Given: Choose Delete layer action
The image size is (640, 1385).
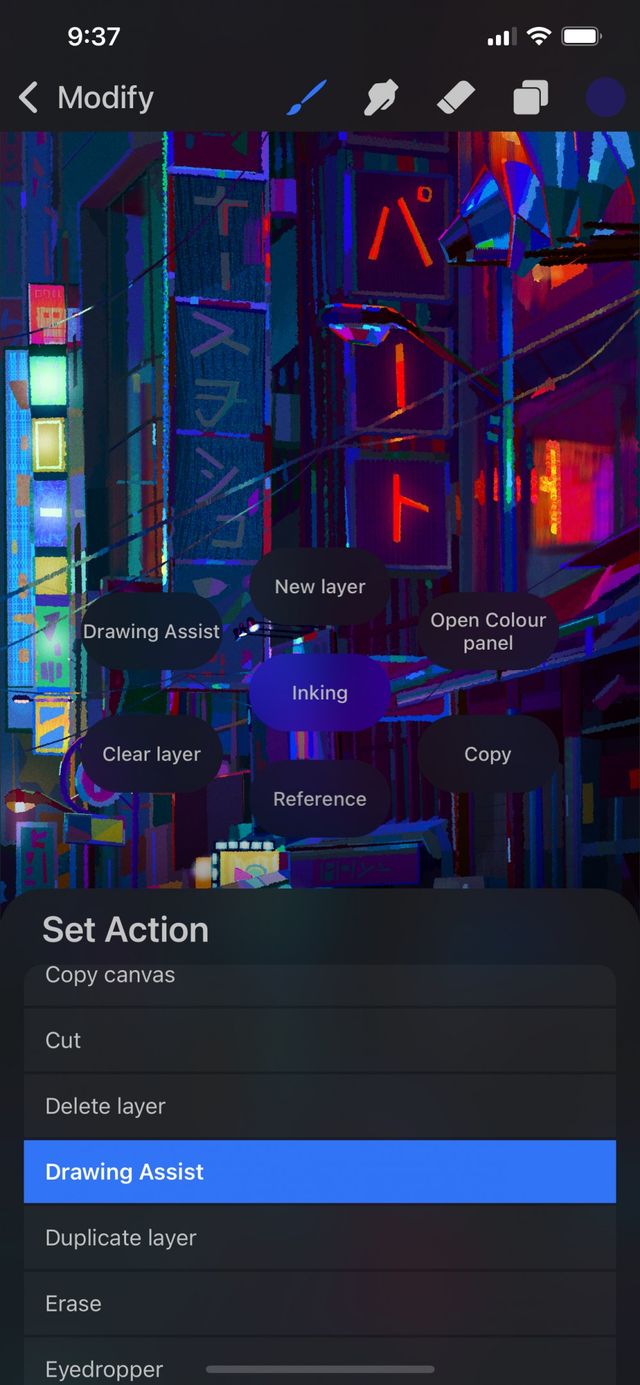Looking at the screenshot, I should (319, 1106).
